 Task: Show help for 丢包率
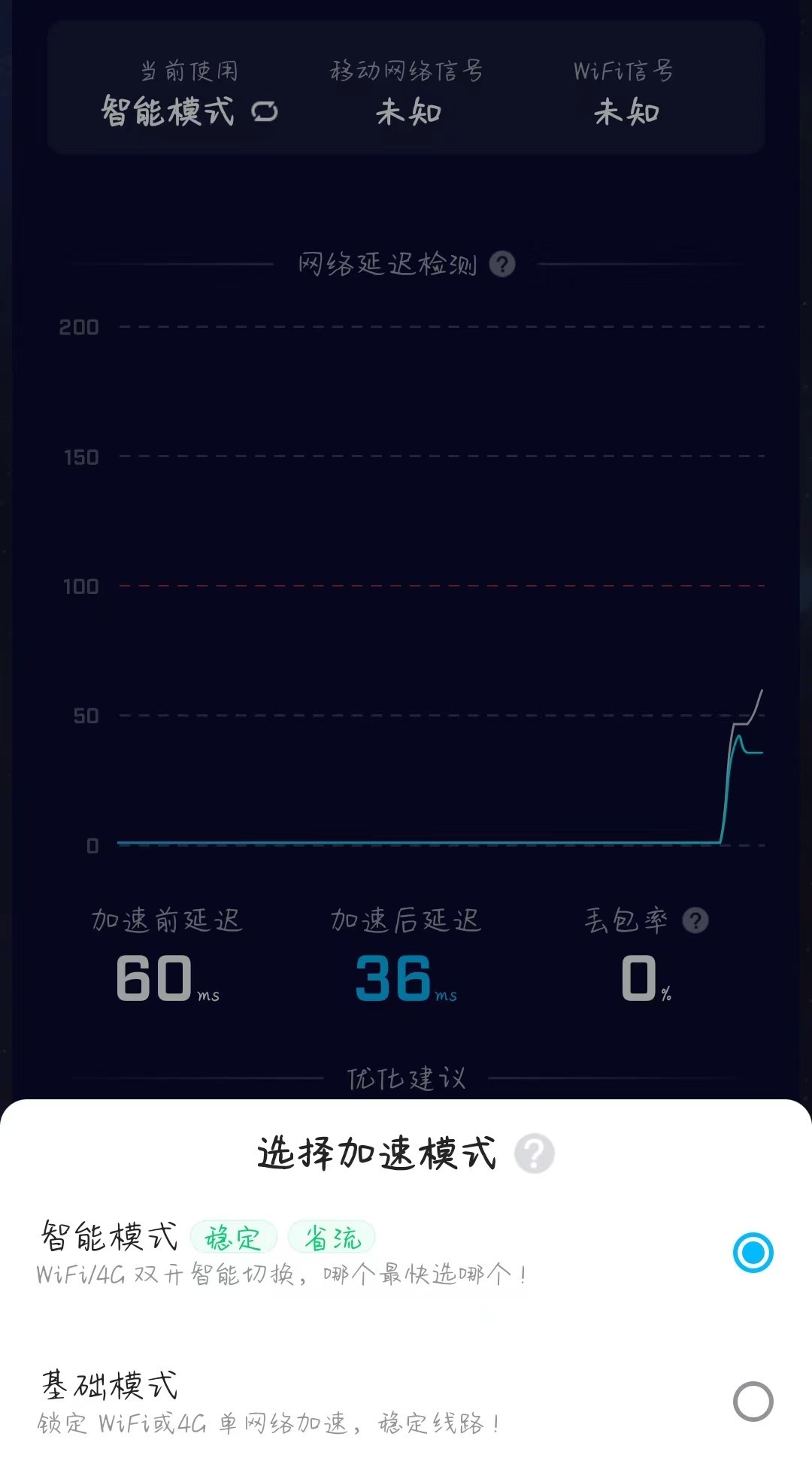pyautogui.click(x=695, y=920)
